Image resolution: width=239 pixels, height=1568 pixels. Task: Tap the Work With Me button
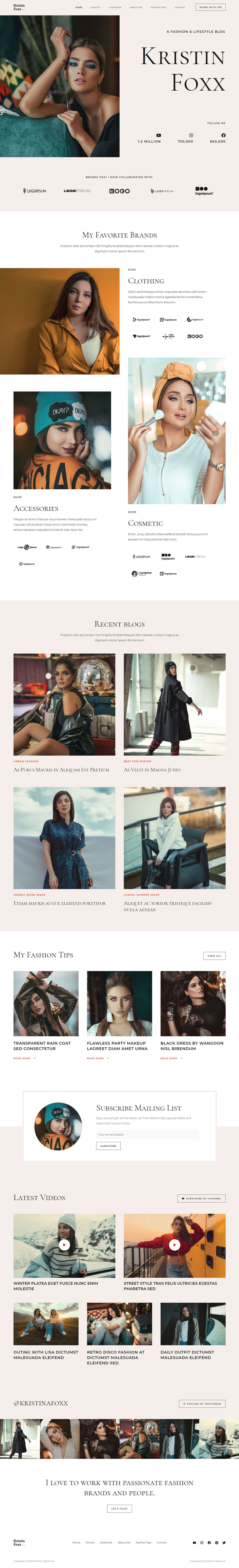(x=210, y=7)
